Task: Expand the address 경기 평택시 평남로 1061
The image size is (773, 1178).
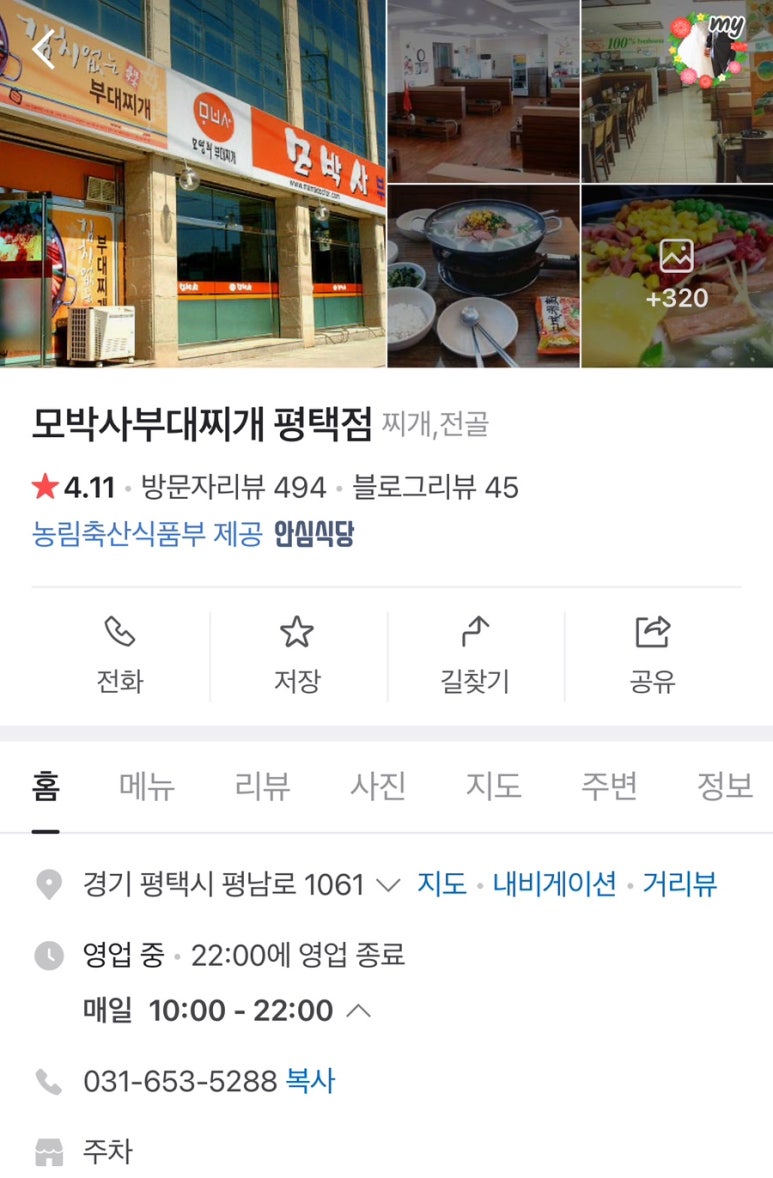Action: click(x=386, y=885)
